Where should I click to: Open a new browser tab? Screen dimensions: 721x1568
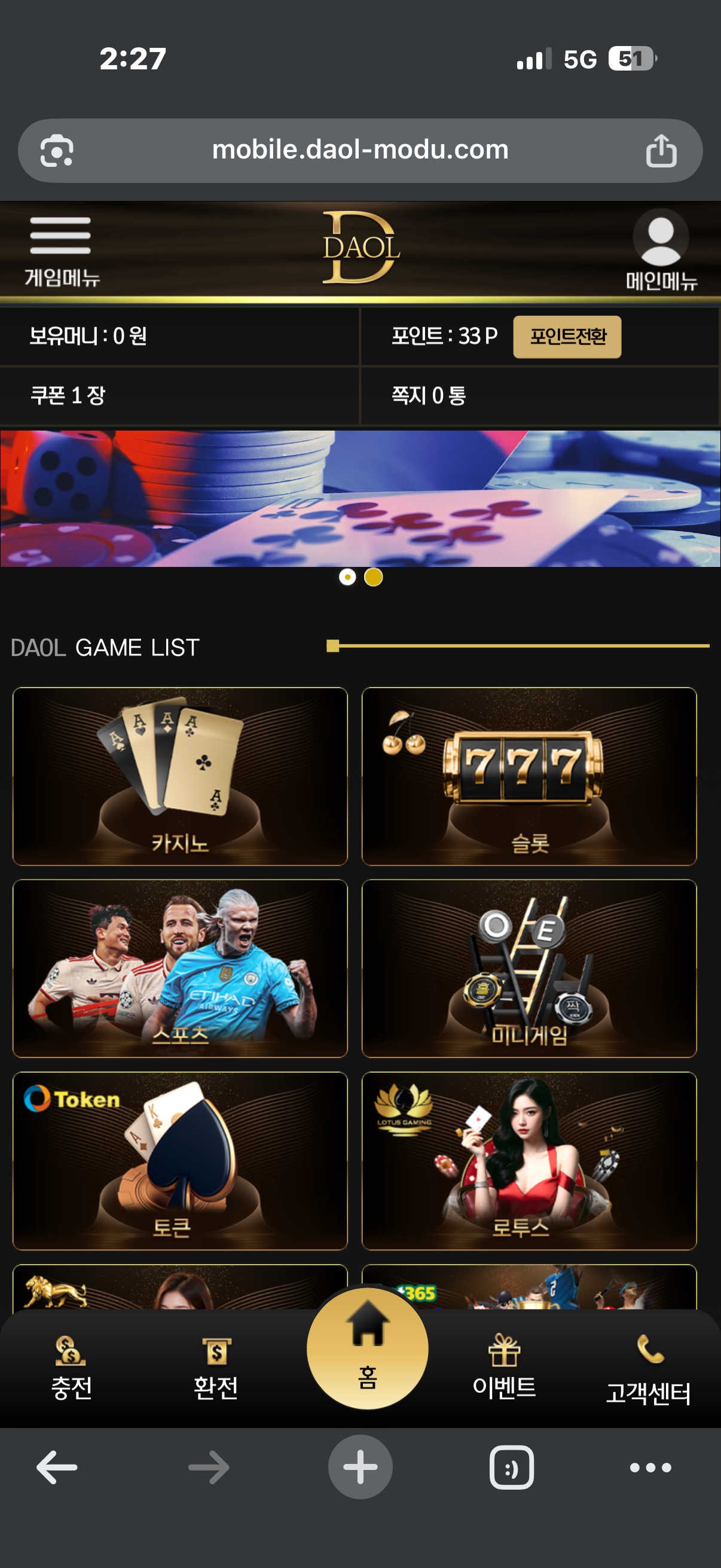coord(360,1467)
